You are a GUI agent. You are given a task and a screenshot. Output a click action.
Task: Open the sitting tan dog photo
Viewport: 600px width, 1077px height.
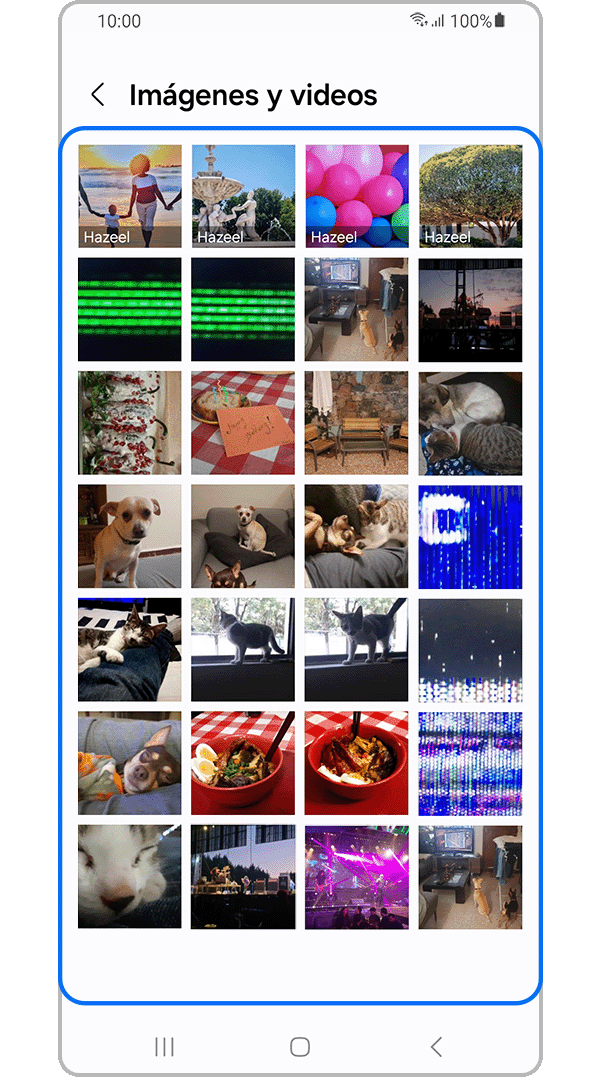coord(130,536)
